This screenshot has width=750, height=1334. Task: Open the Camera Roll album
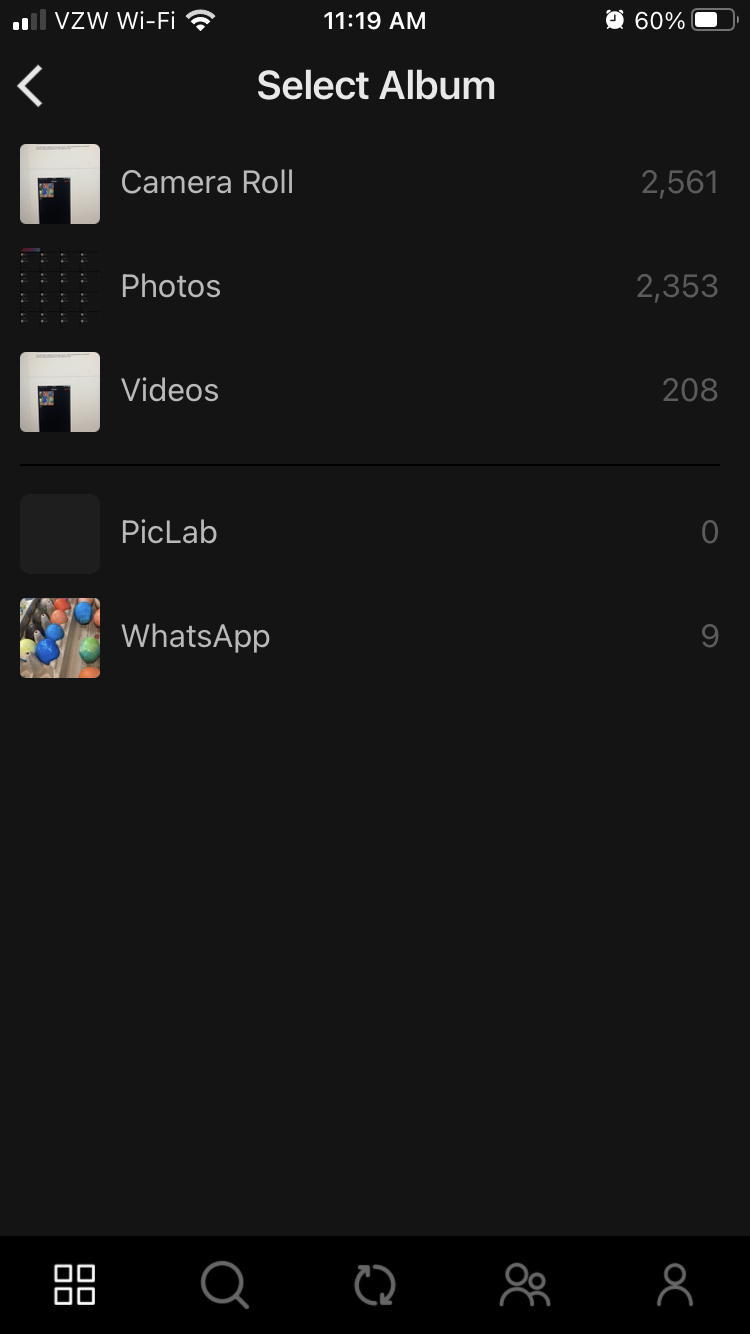375,183
